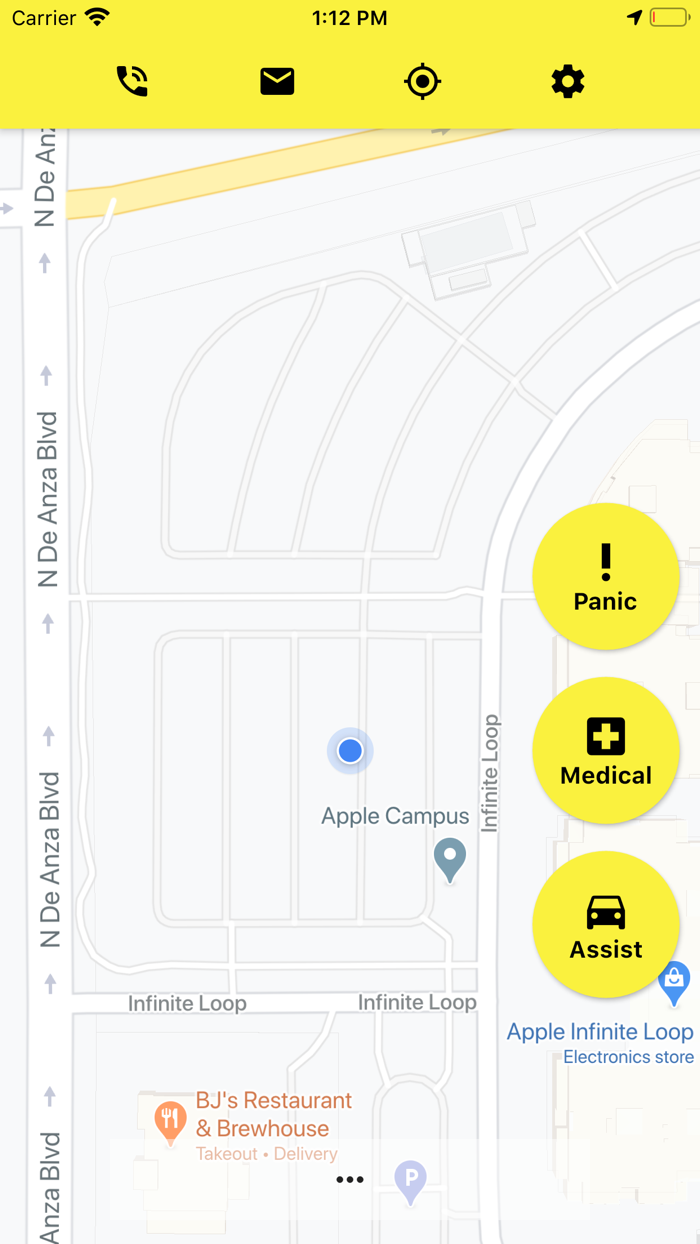
Task: Select the Apple Campus map pin
Action: pos(450,858)
